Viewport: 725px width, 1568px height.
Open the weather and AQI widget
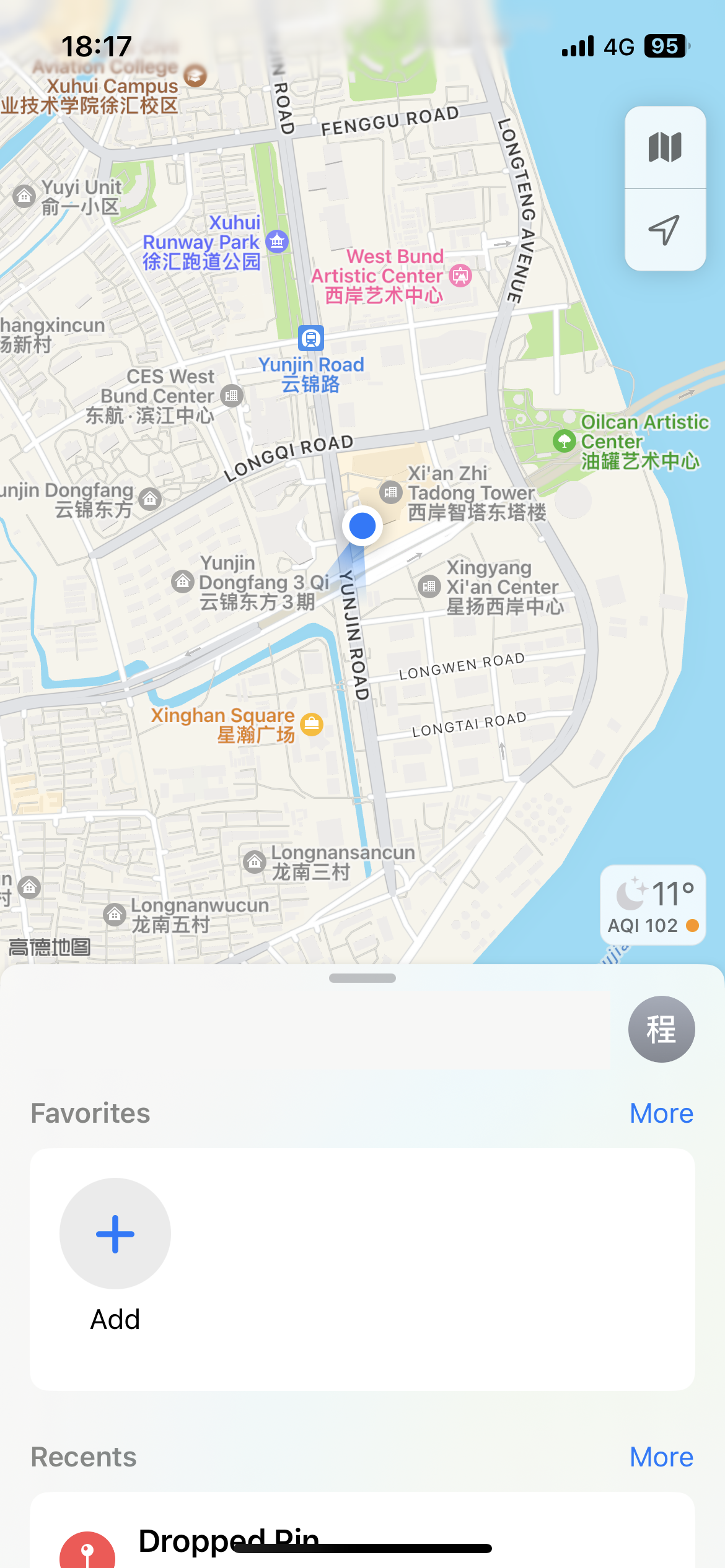(652, 905)
